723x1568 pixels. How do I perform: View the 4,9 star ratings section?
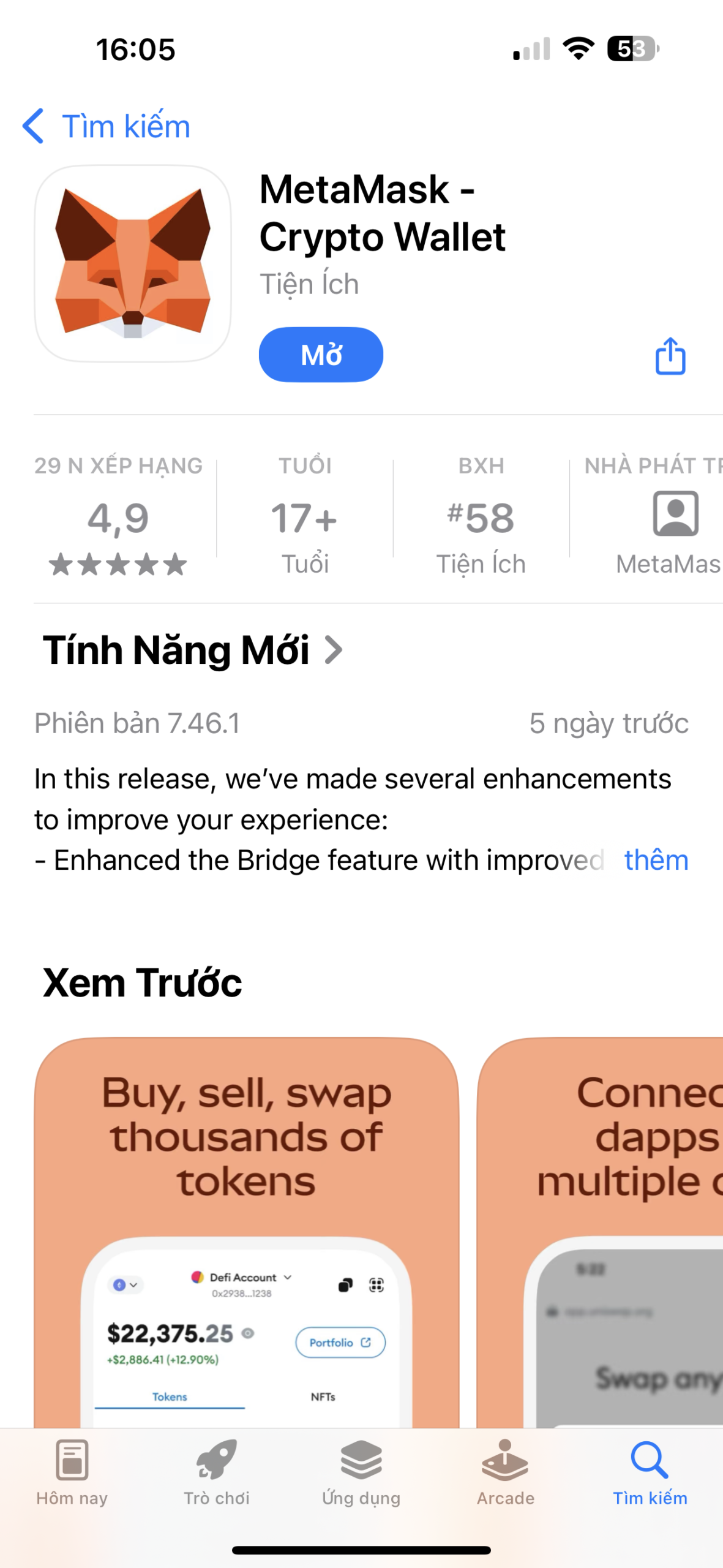click(118, 516)
